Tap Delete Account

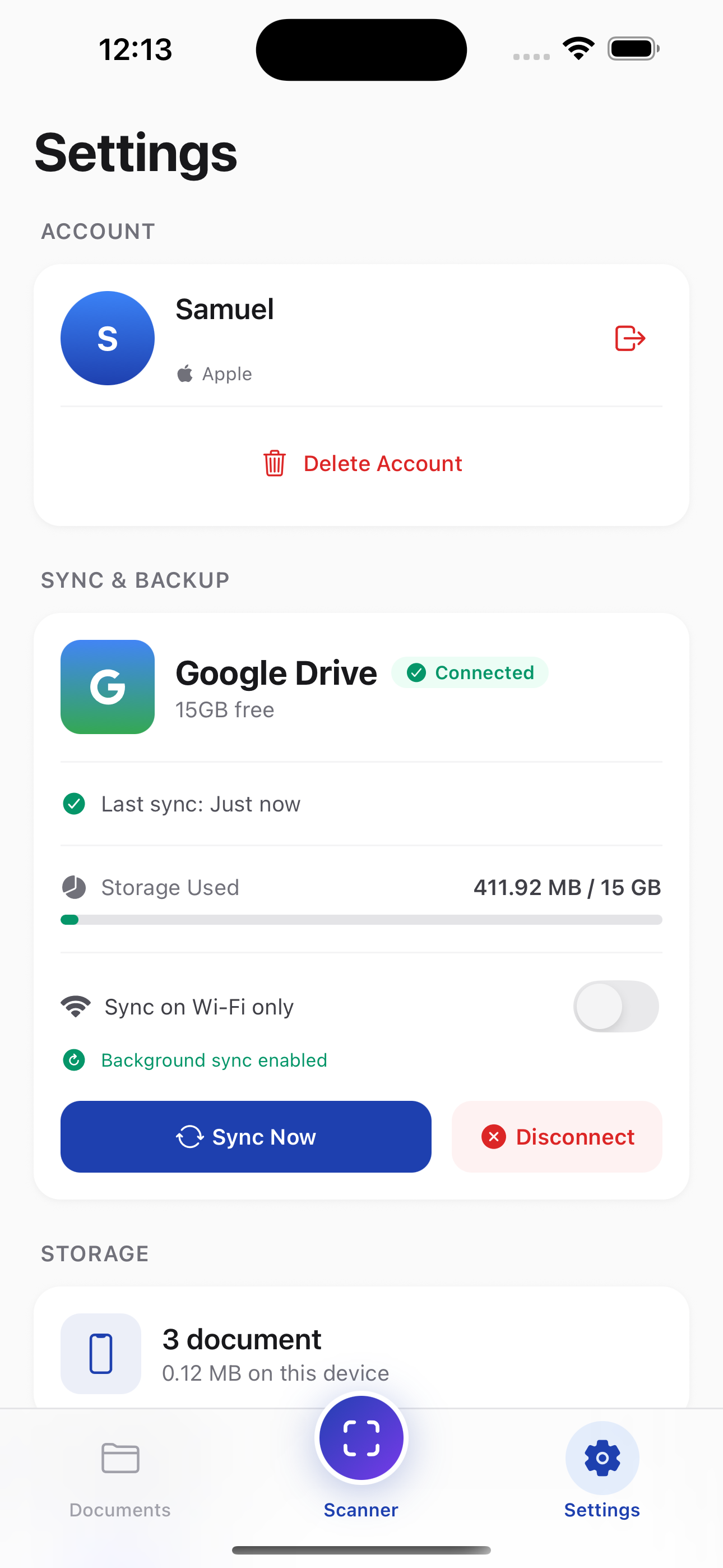coord(362,463)
